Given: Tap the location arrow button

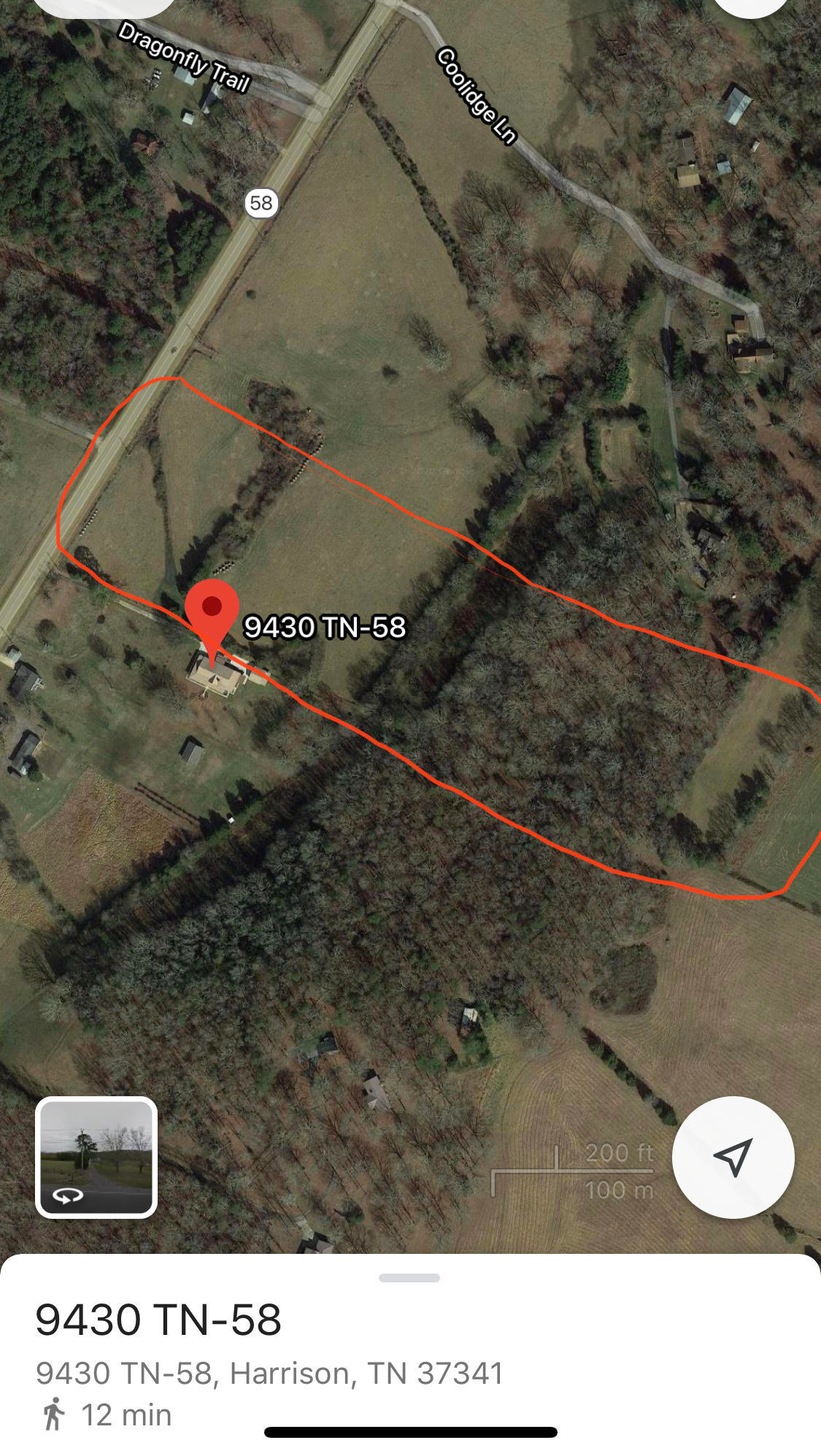Looking at the screenshot, I should coord(733,1156).
